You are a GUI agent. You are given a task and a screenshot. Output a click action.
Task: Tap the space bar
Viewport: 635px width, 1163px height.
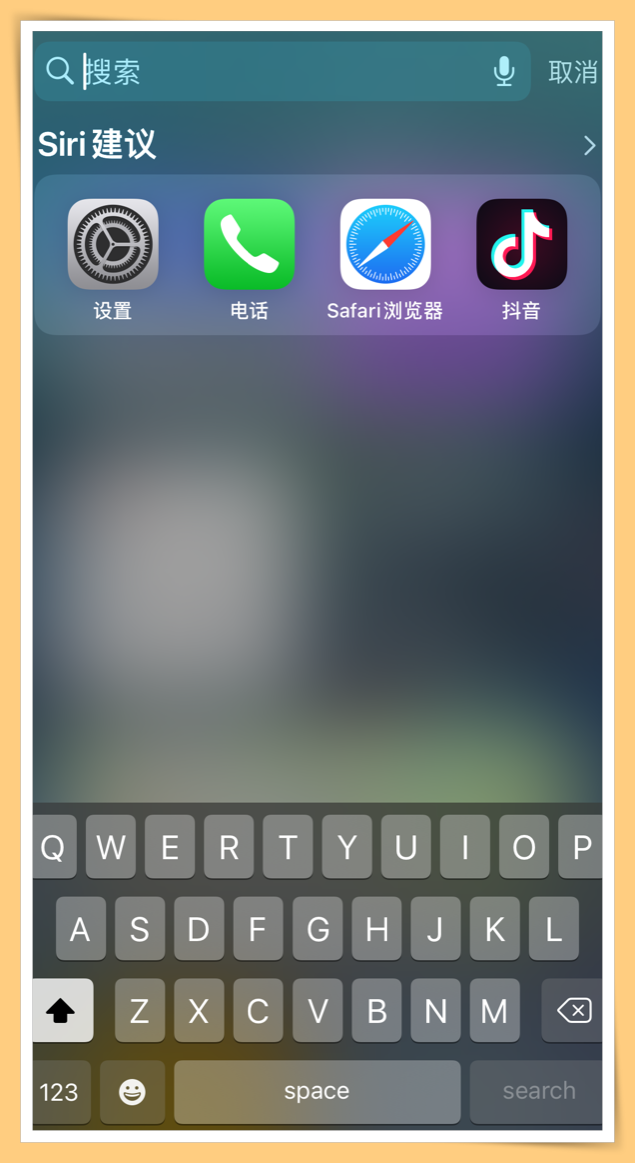point(317,1092)
